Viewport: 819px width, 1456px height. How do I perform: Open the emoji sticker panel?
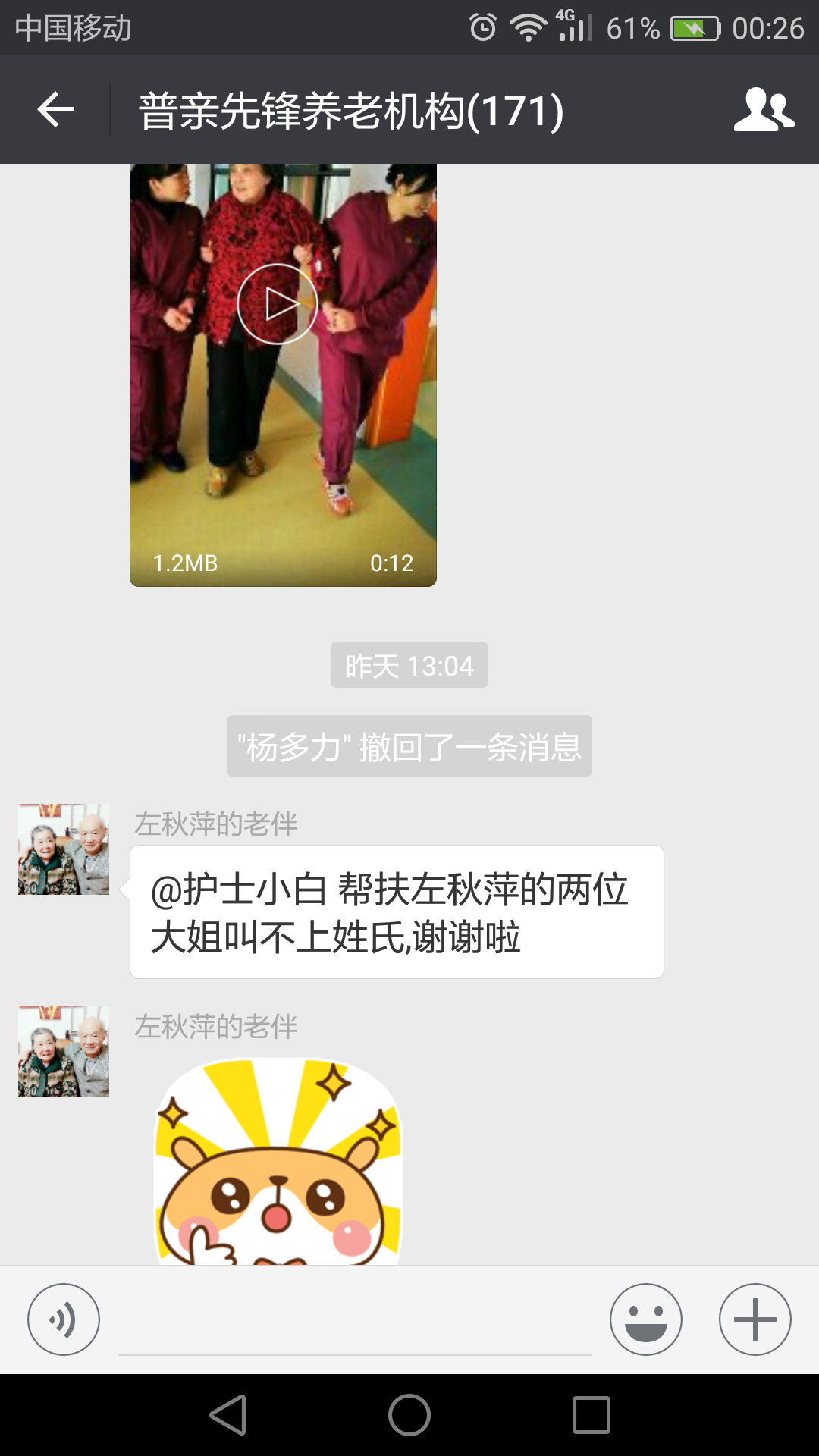pyautogui.click(x=646, y=1319)
